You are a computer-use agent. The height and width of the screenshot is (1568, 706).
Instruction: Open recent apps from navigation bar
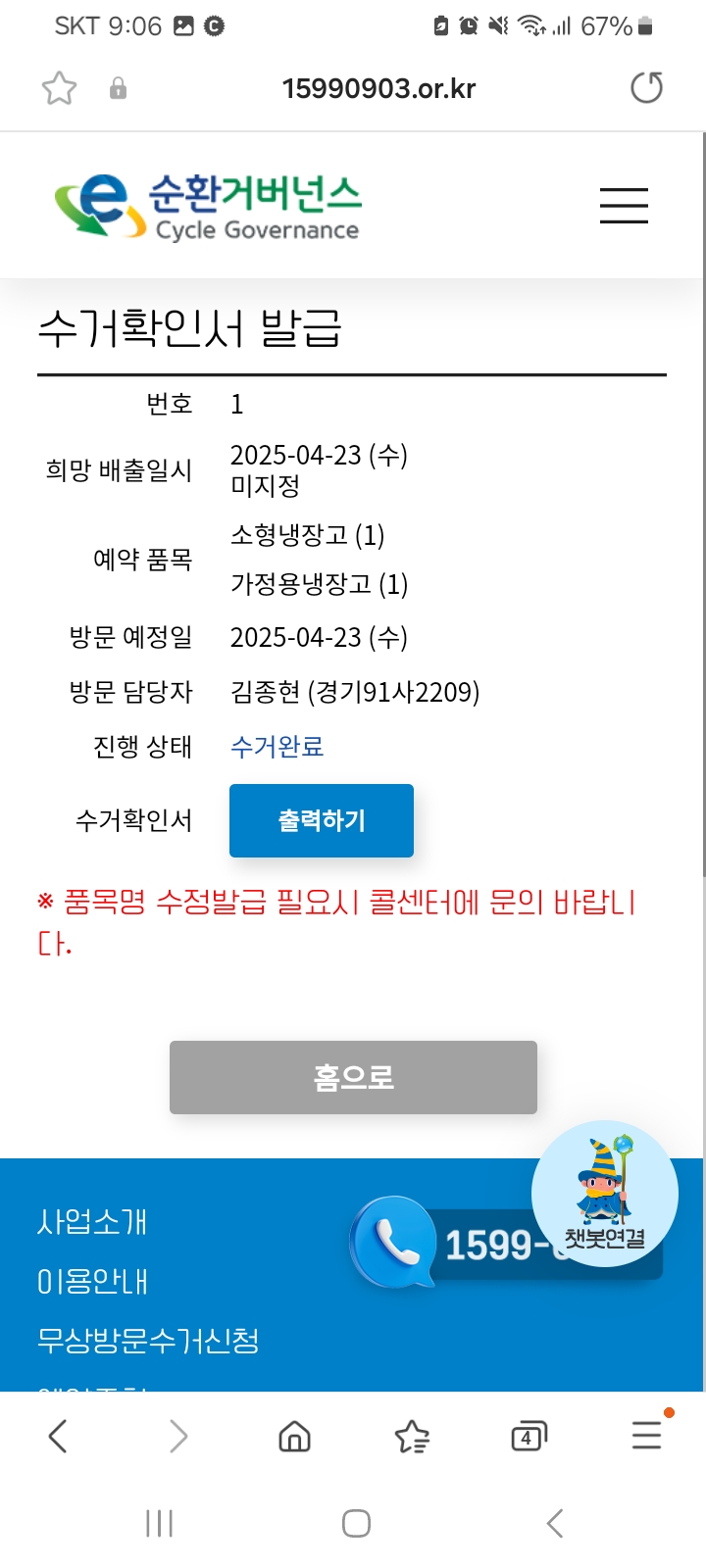tap(159, 1523)
